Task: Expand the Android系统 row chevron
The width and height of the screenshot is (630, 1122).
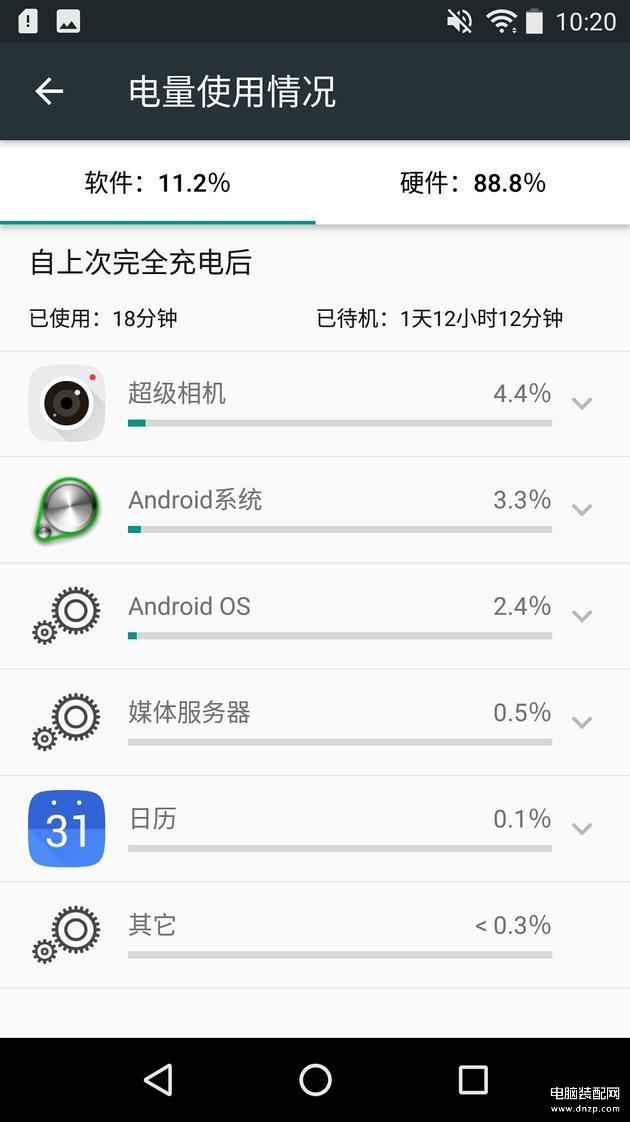Action: 582,509
